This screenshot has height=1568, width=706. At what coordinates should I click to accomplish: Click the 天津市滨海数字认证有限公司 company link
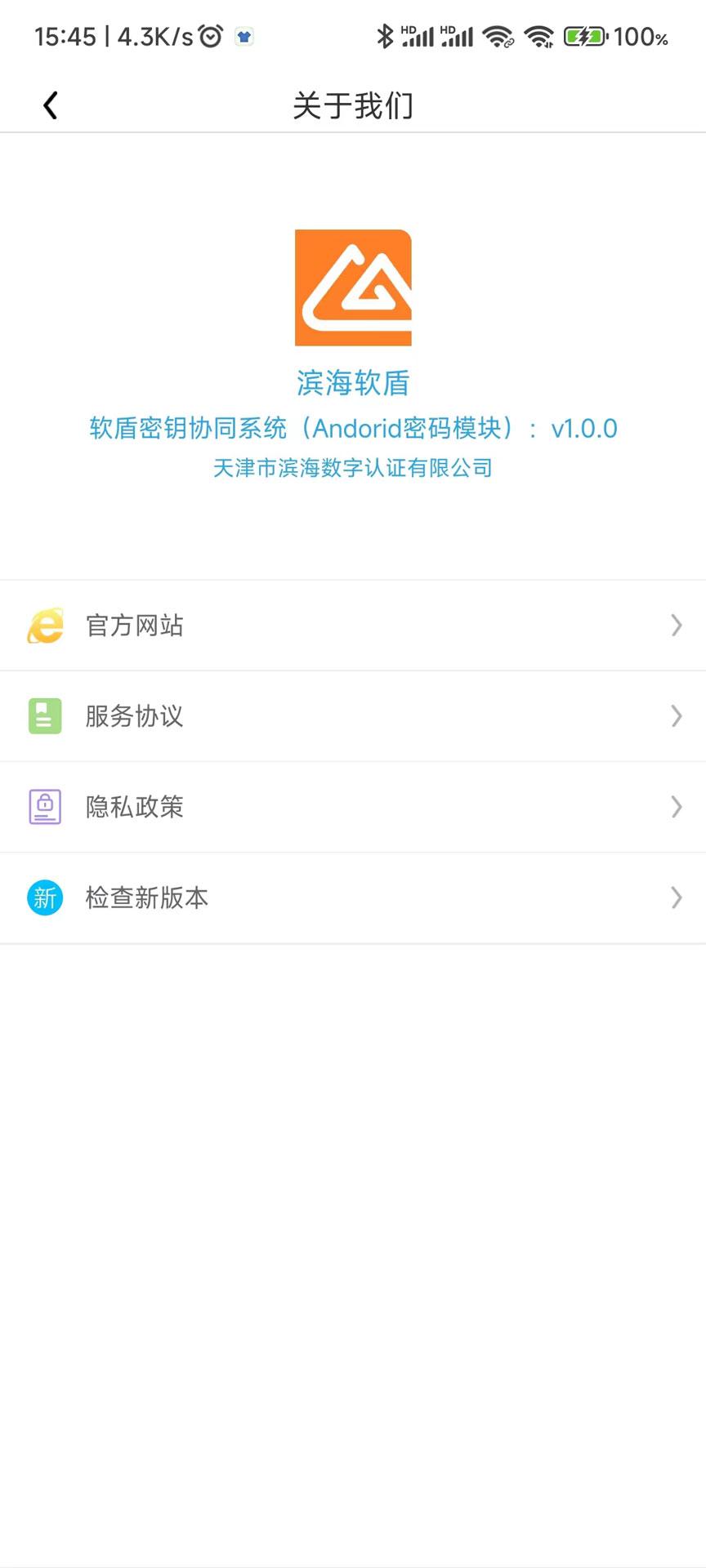[x=353, y=468]
